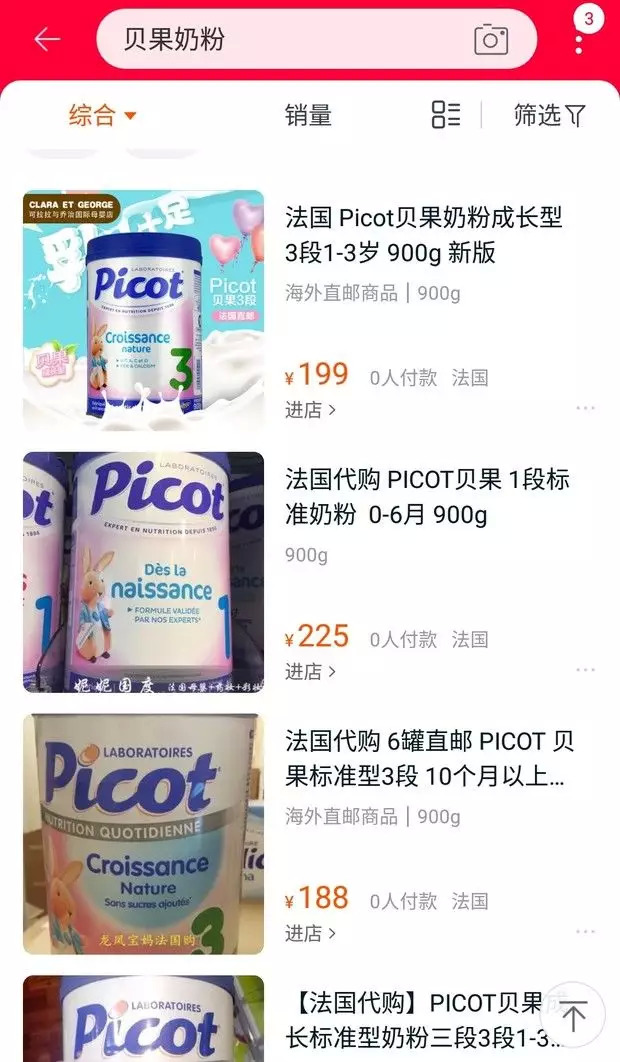
Task: Tap the ellipsis on the ¥188 item
Action: [585, 932]
